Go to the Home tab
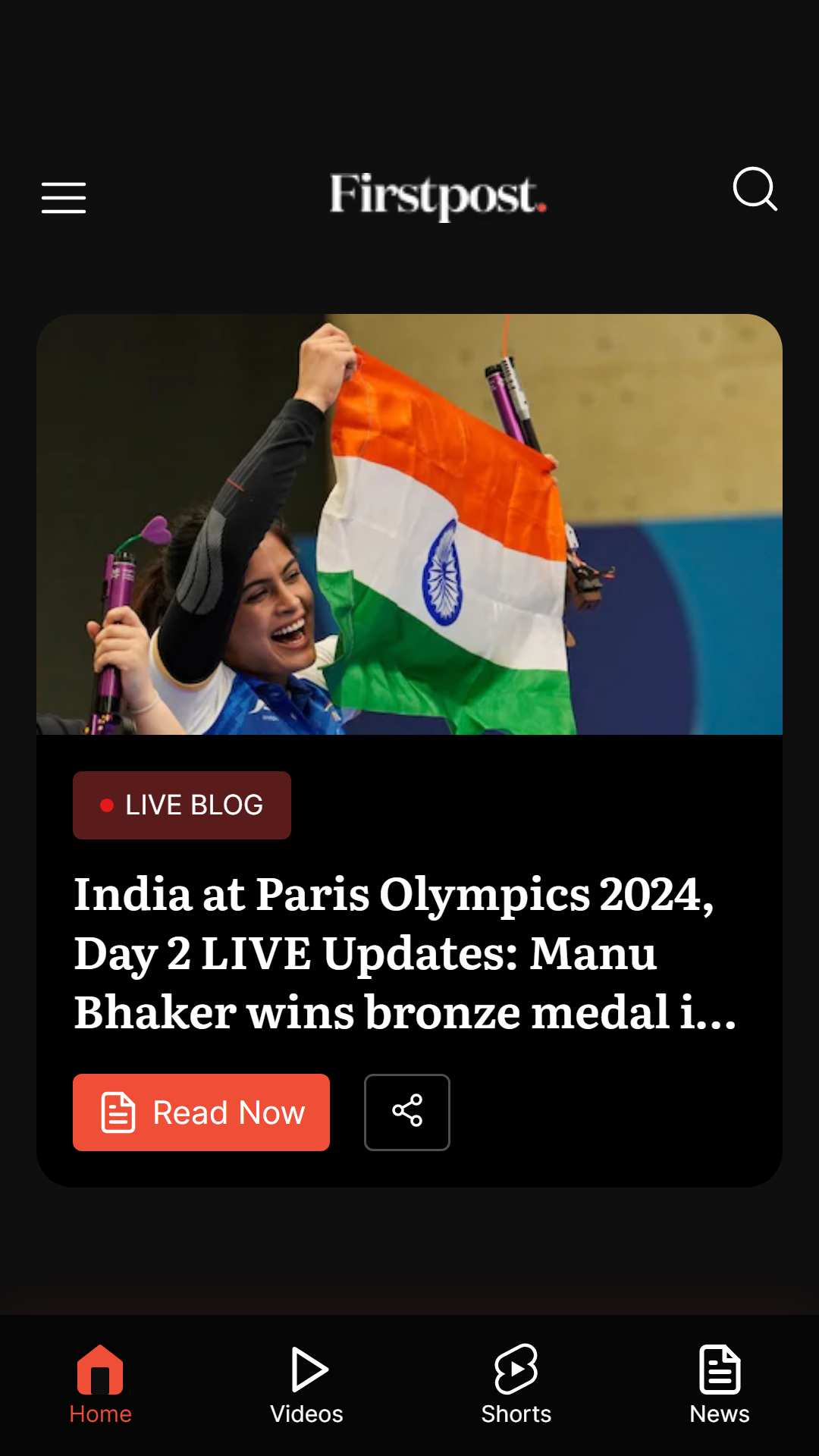The image size is (819, 1456). (100, 1385)
